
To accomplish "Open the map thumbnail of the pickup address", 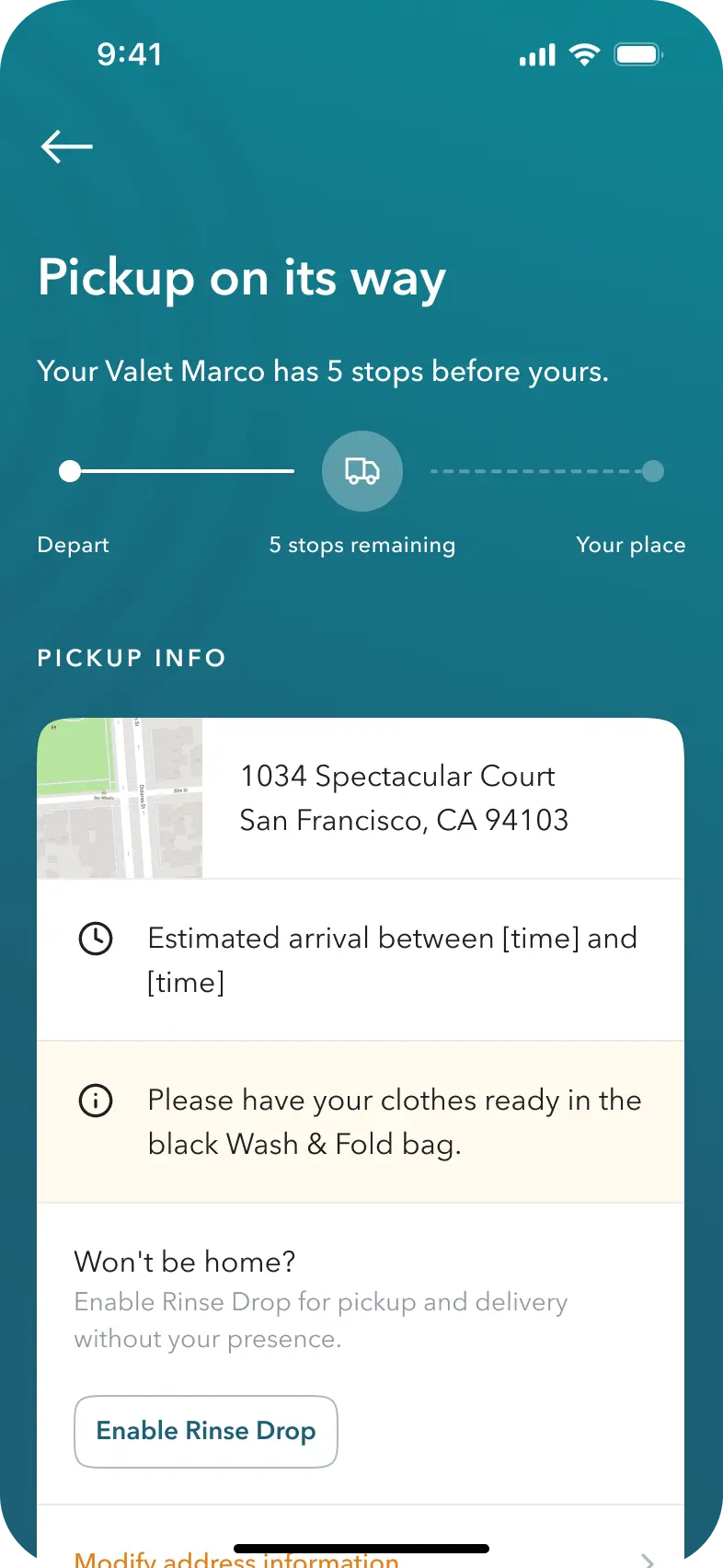I will pos(120,797).
